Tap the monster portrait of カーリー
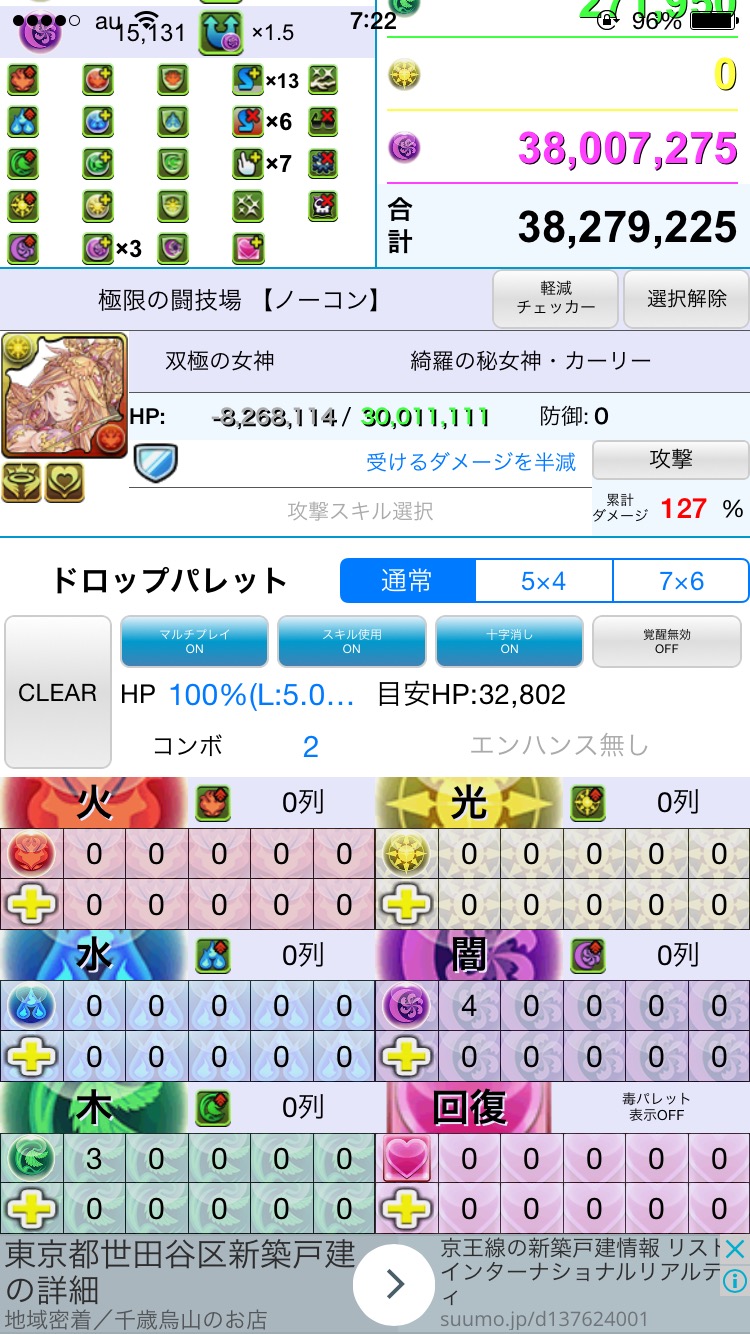 [x=65, y=396]
